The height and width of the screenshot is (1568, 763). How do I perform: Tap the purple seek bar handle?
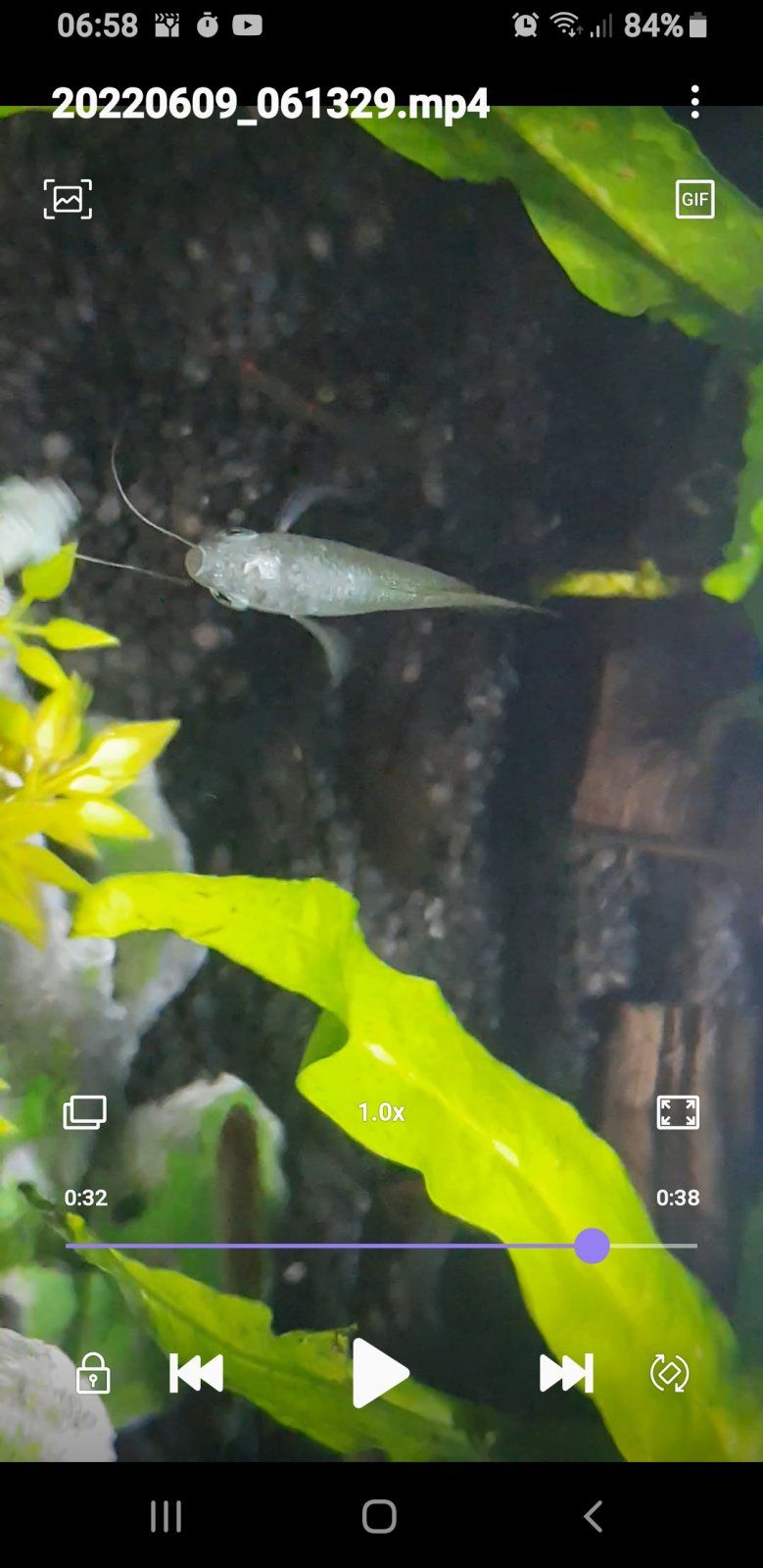[x=592, y=1246]
